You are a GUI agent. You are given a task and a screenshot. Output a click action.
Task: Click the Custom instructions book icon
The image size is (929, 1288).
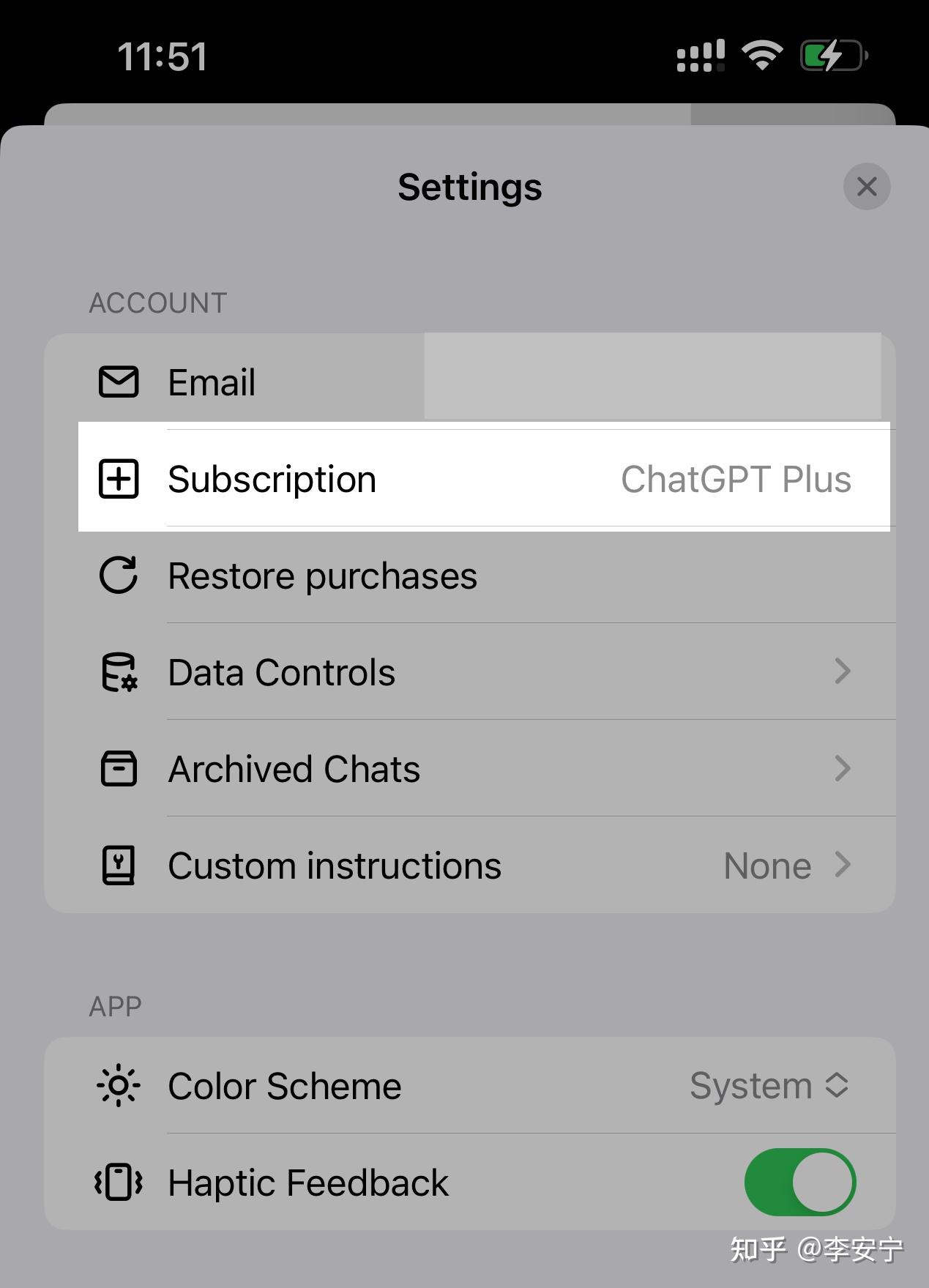click(118, 865)
